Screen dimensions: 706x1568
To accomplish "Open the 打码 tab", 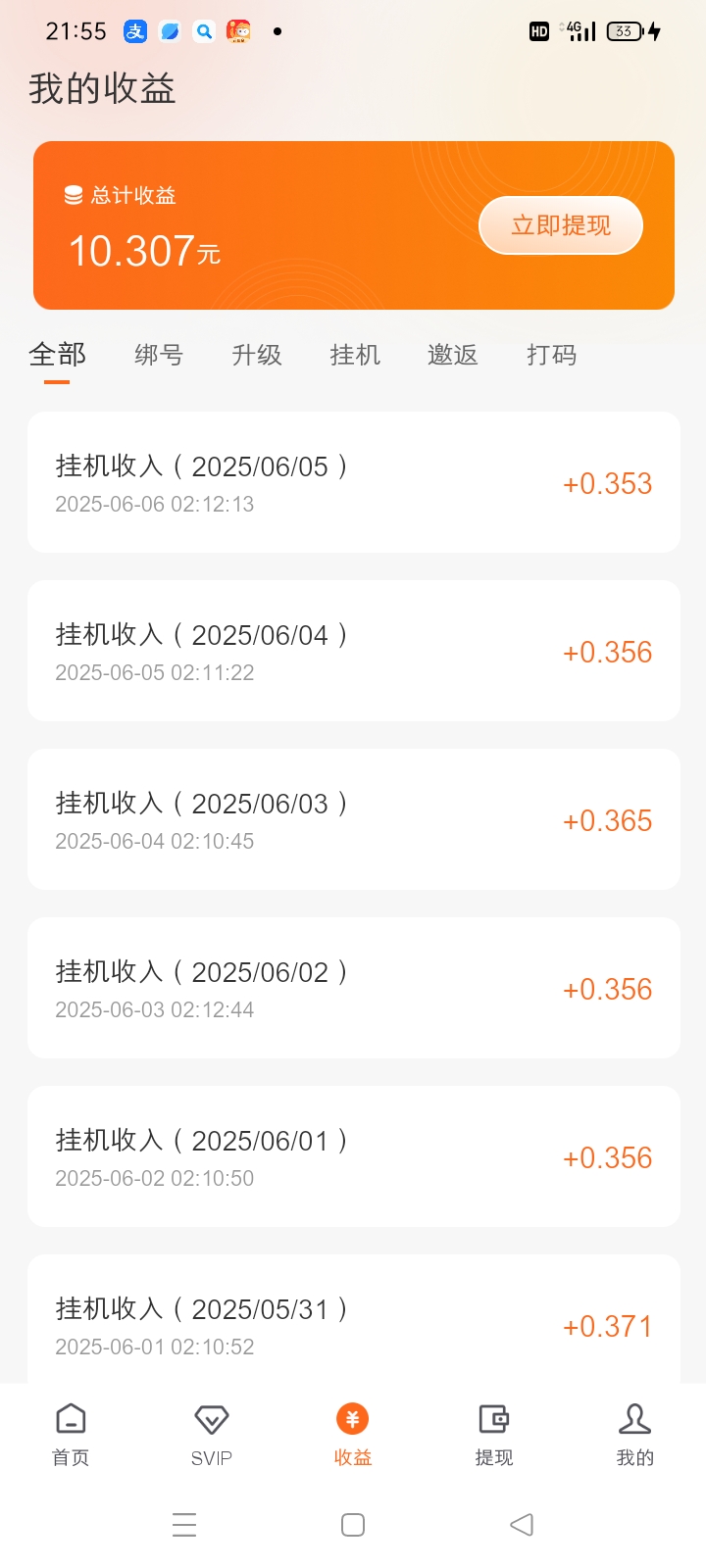I will point(551,355).
